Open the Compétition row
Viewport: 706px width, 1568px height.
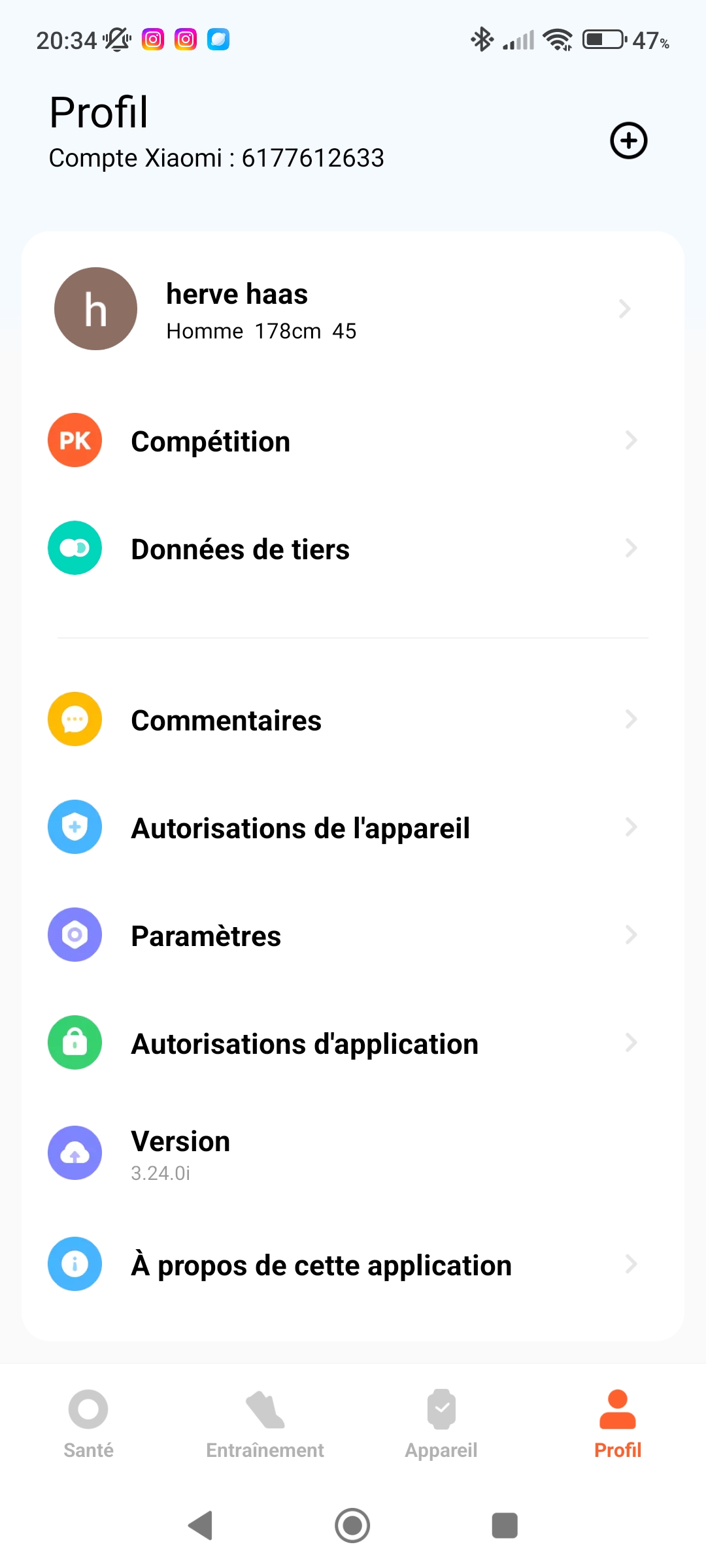tap(353, 441)
